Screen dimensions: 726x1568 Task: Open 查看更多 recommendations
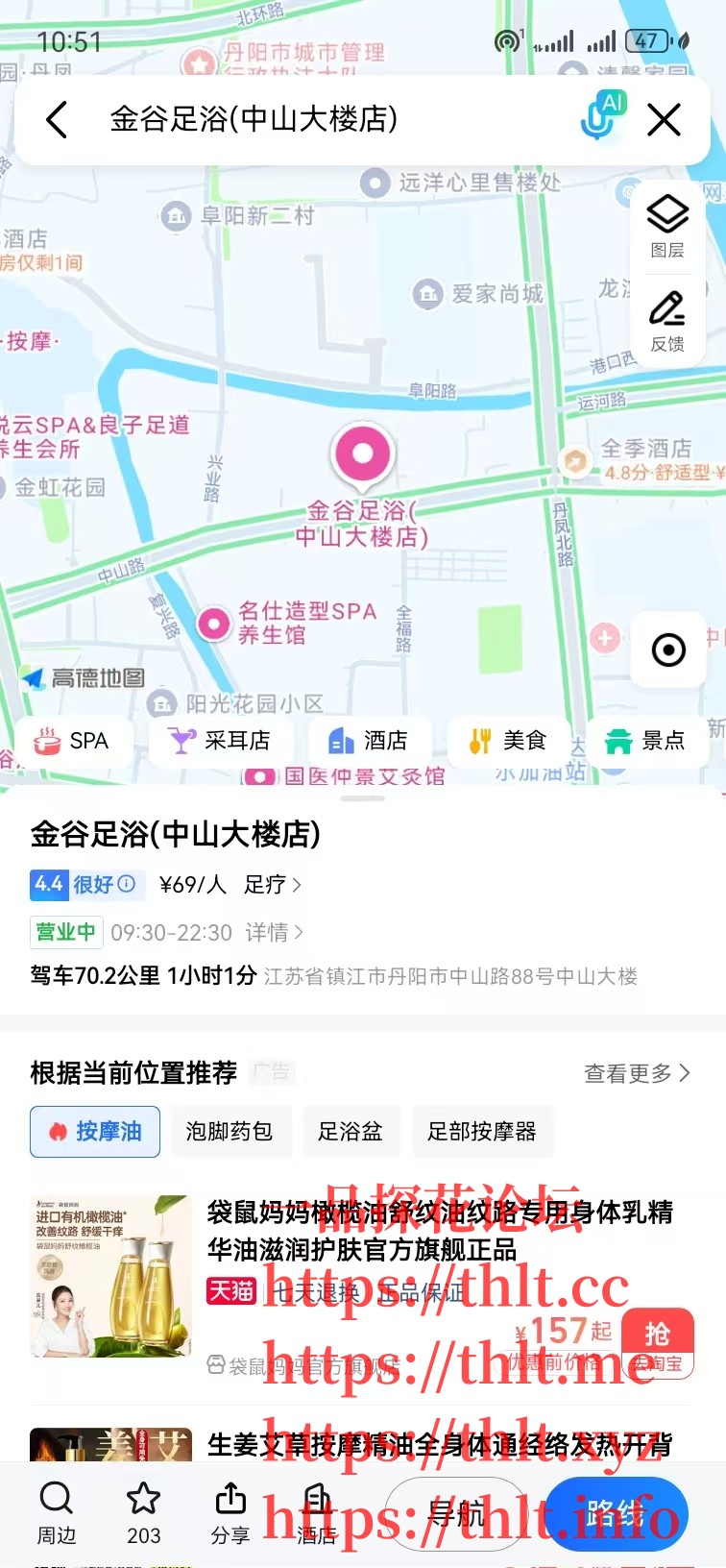(635, 1073)
